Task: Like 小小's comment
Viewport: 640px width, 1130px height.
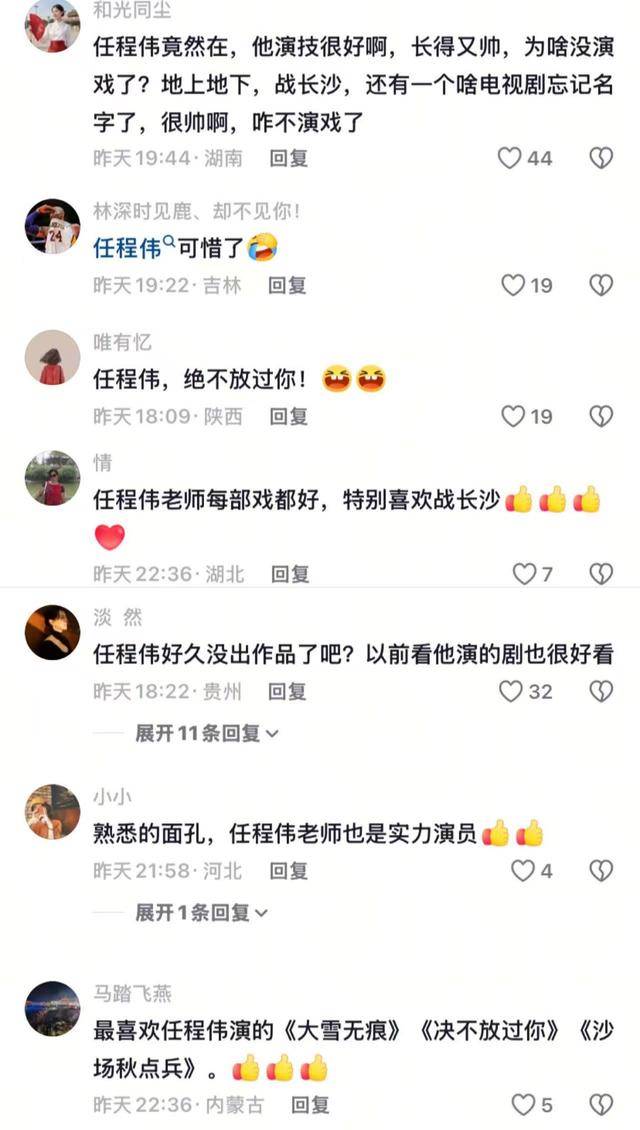Action: click(523, 871)
